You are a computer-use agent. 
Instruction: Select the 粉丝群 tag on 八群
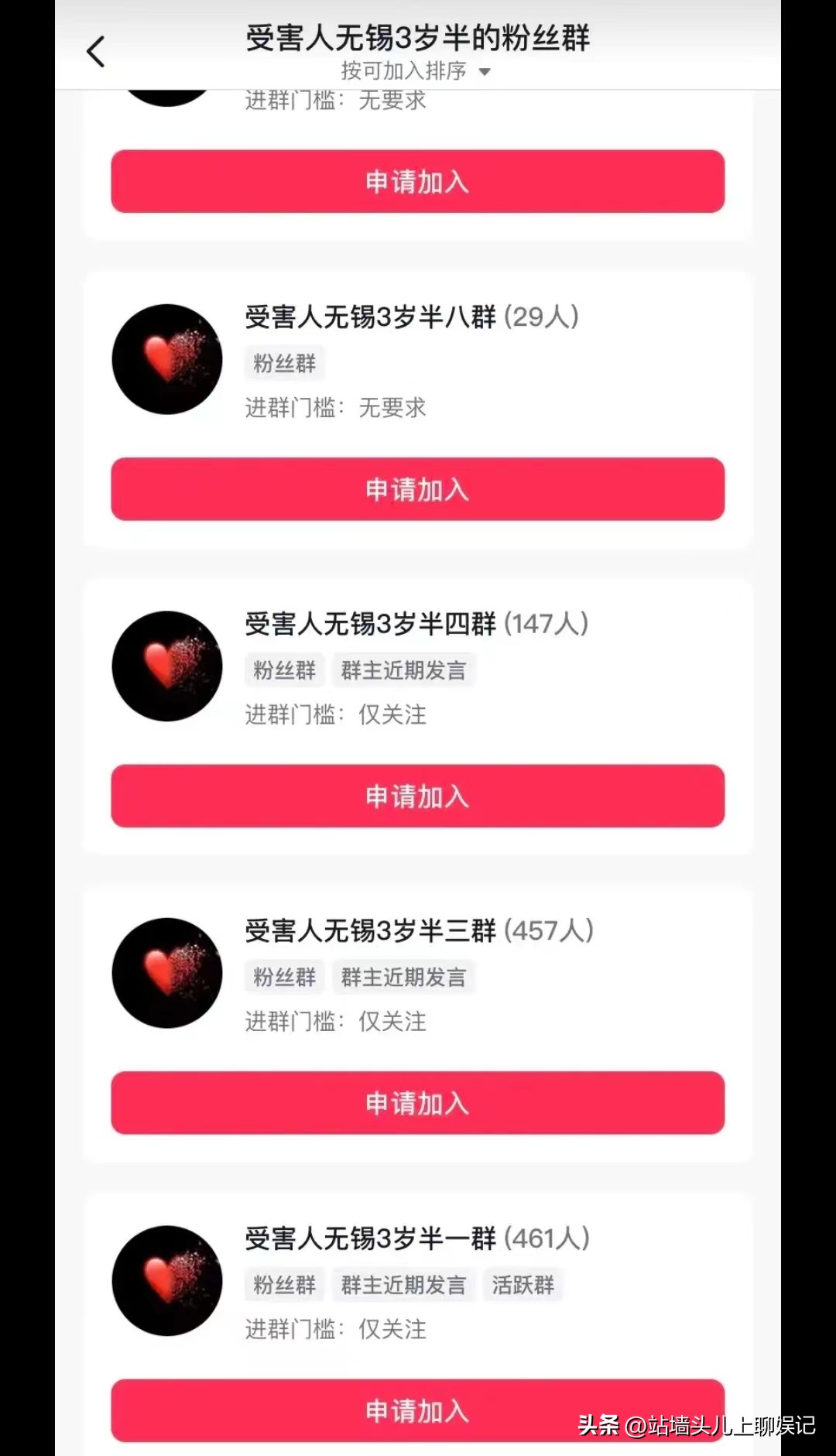pyautogui.click(x=283, y=363)
